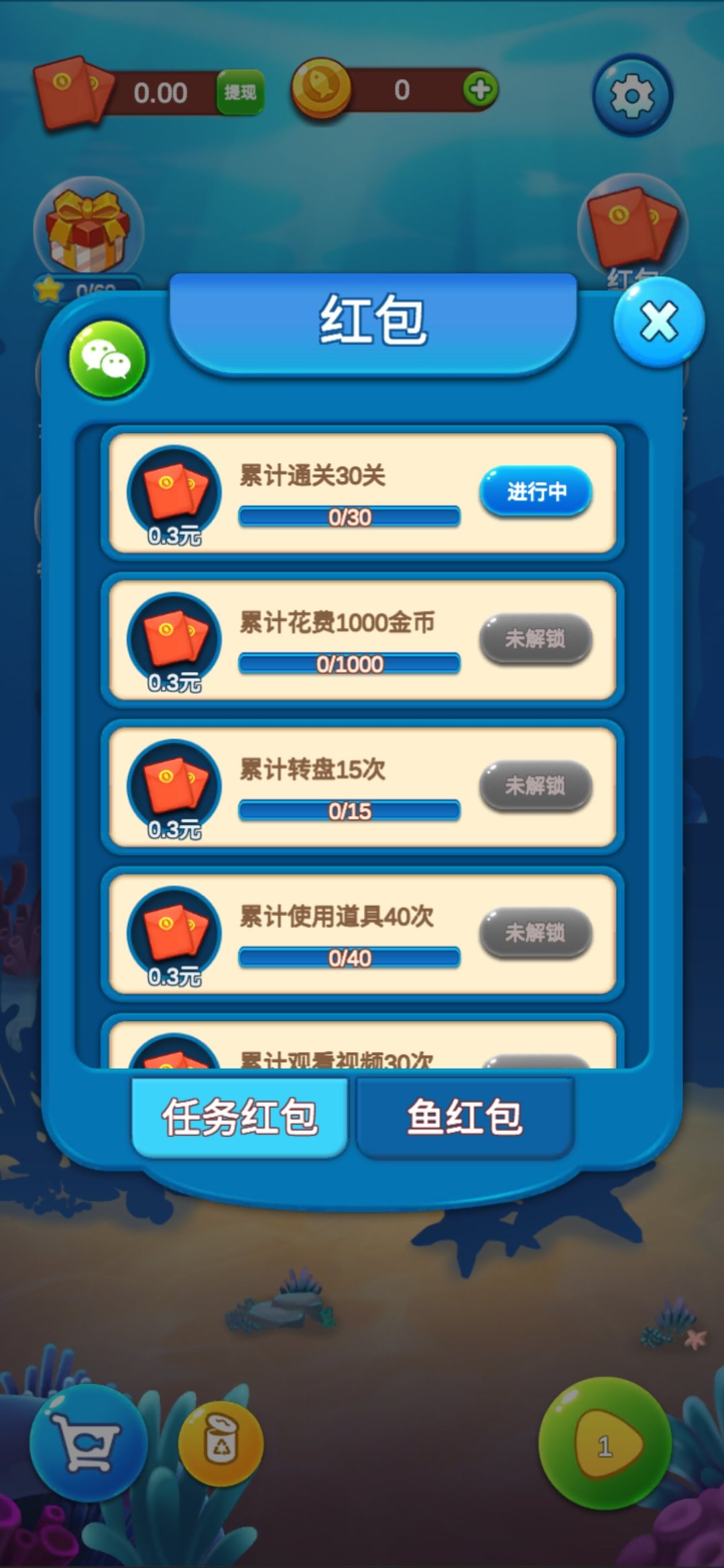Click the coin icon in the top bar
724x1568 pixels.
[x=322, y=92]
